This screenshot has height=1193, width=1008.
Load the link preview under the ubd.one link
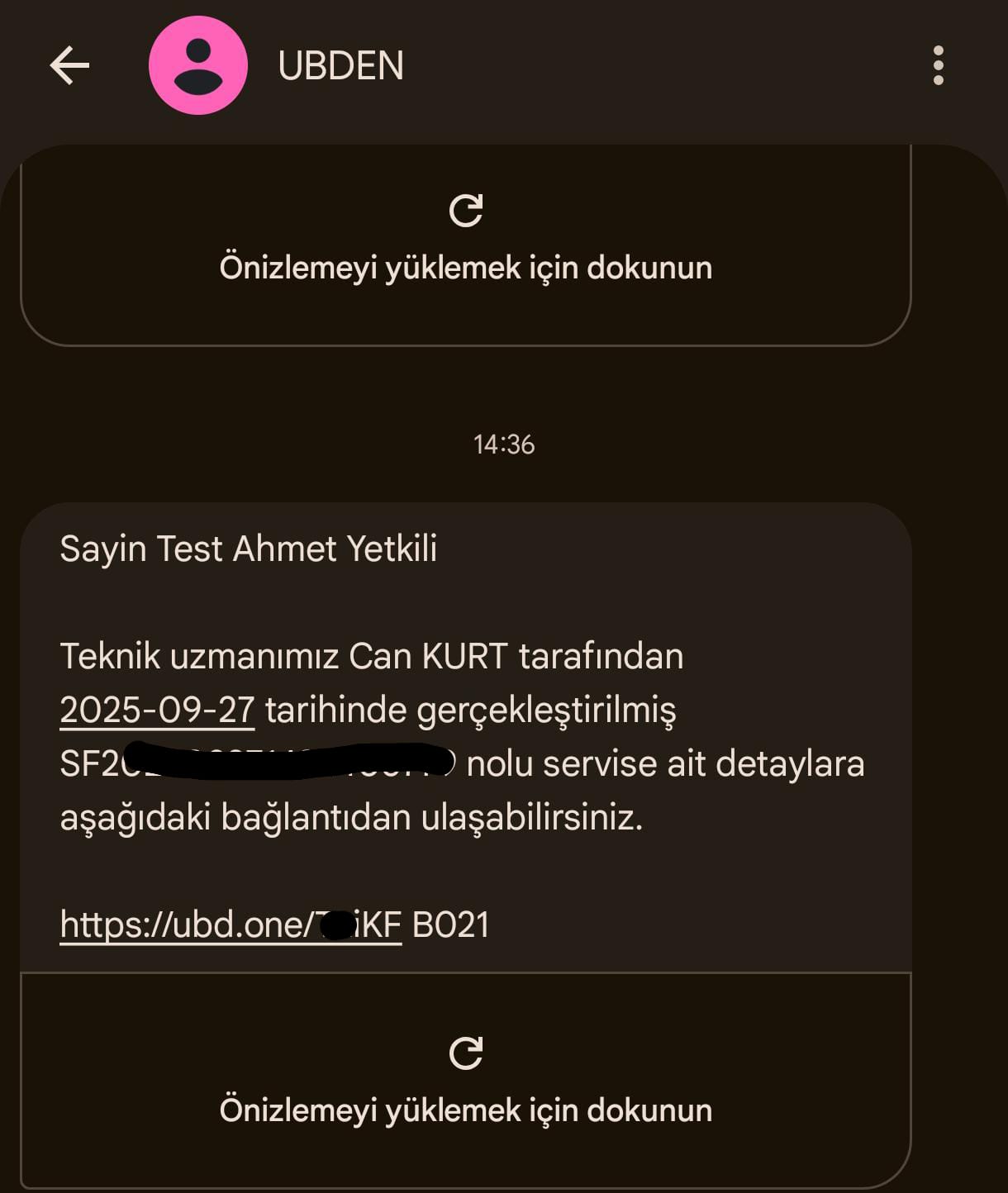tap(465, 1079)
